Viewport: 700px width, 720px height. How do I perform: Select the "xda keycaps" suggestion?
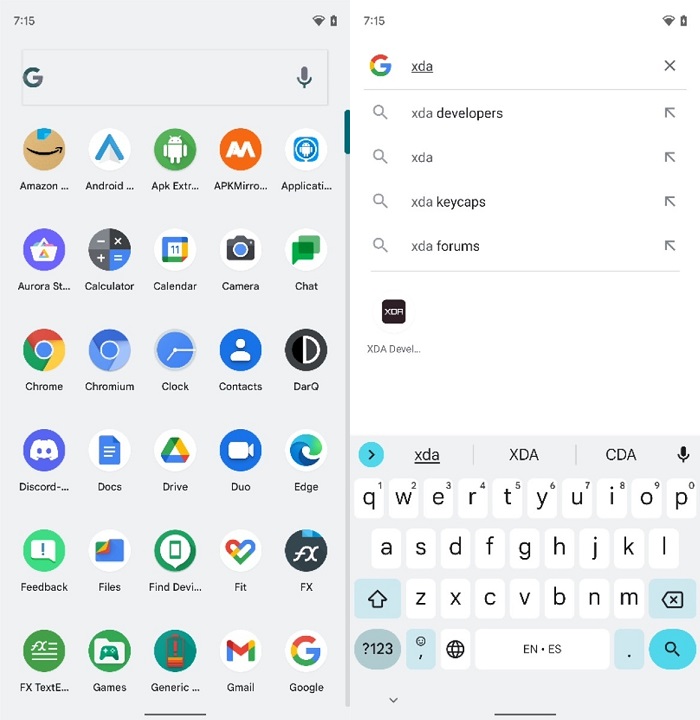[448, 202]
